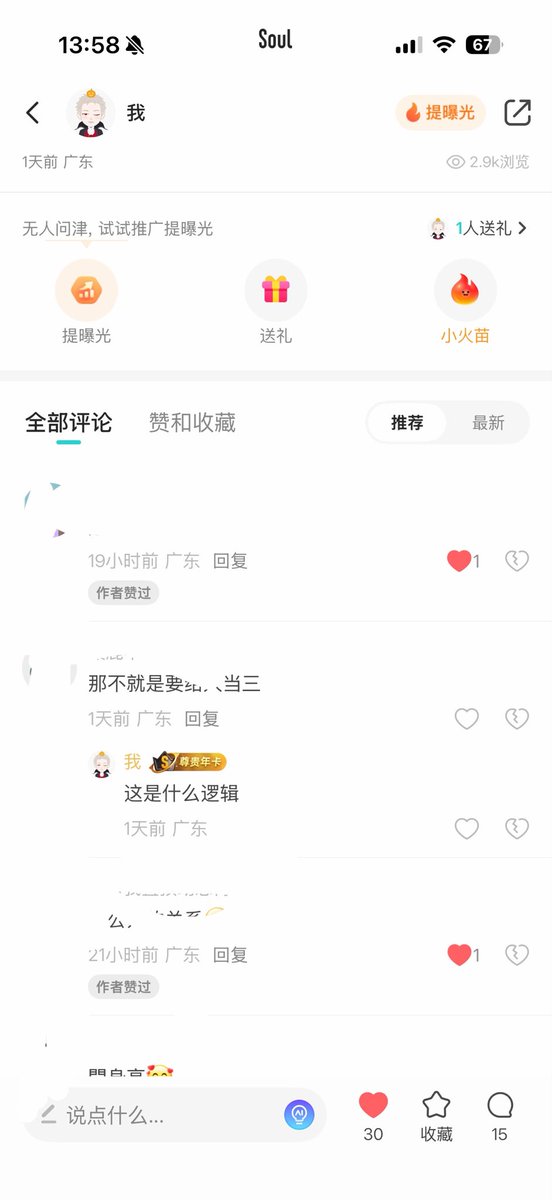
Task: Like the comment 那不就是要...当三
Action: click(467, 718)
